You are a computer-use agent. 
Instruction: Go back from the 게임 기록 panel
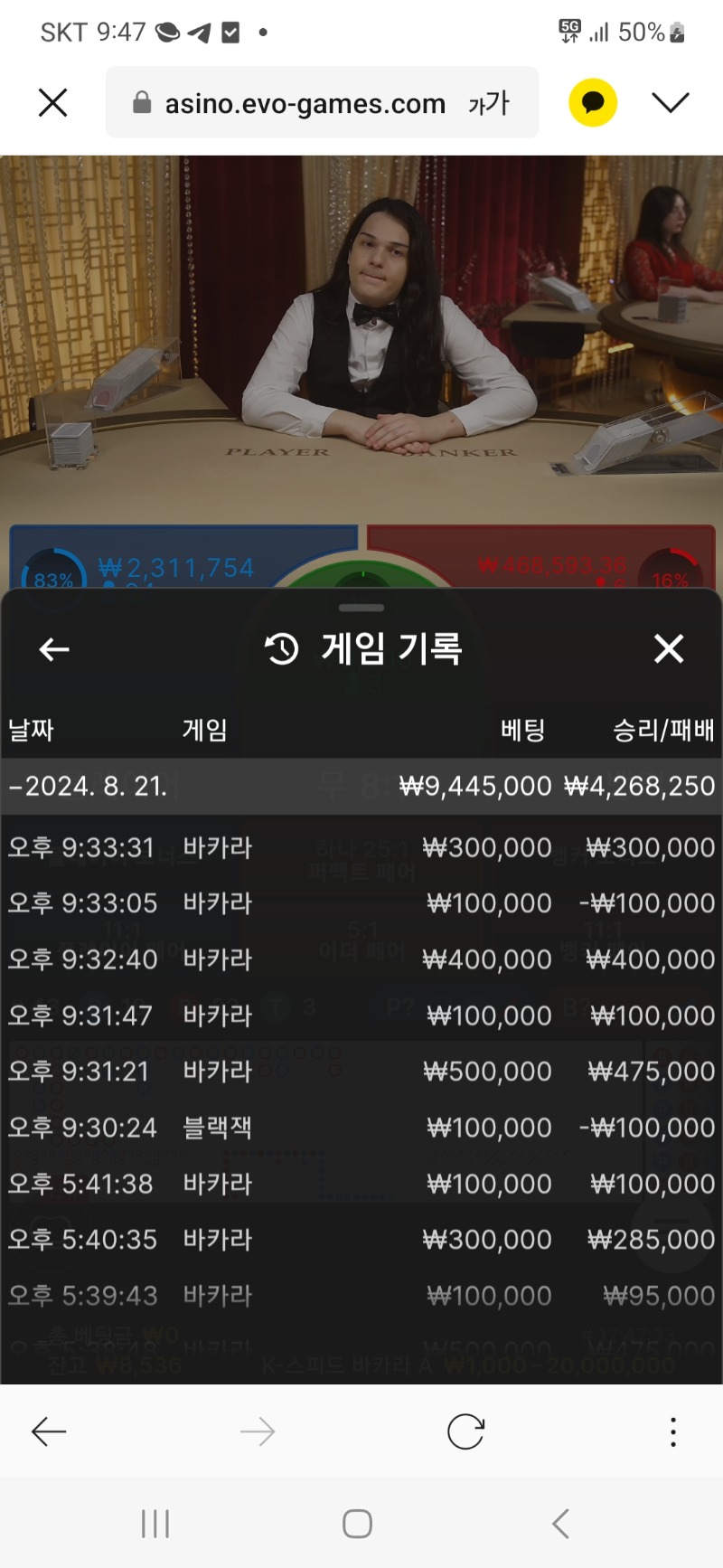point(54,648)
